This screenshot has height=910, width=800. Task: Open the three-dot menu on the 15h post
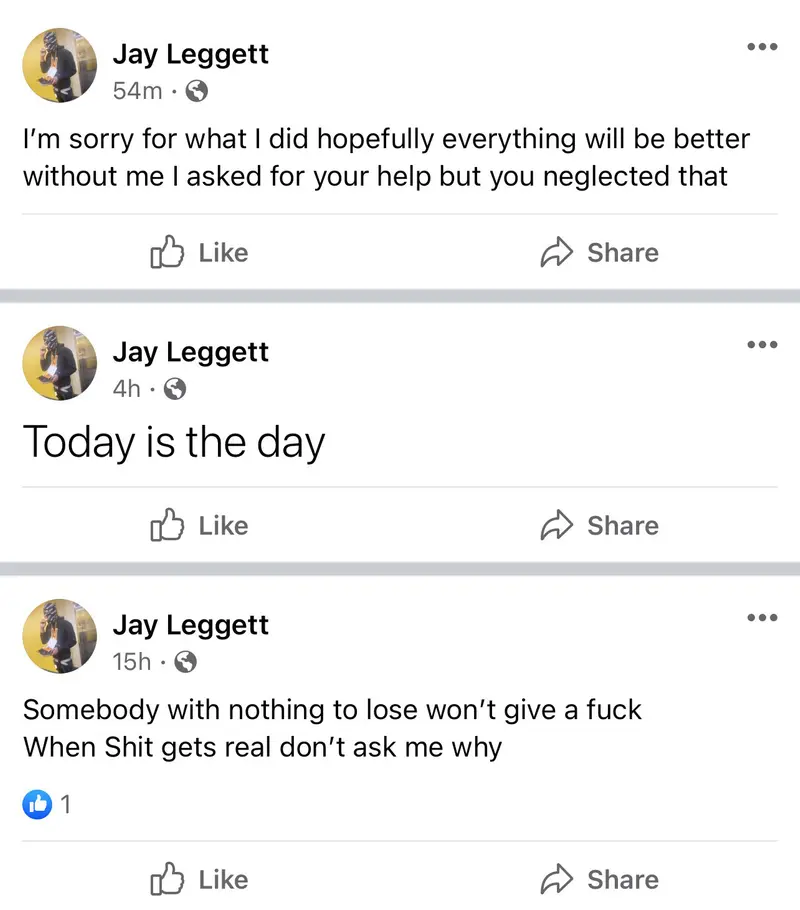point(761,618)
